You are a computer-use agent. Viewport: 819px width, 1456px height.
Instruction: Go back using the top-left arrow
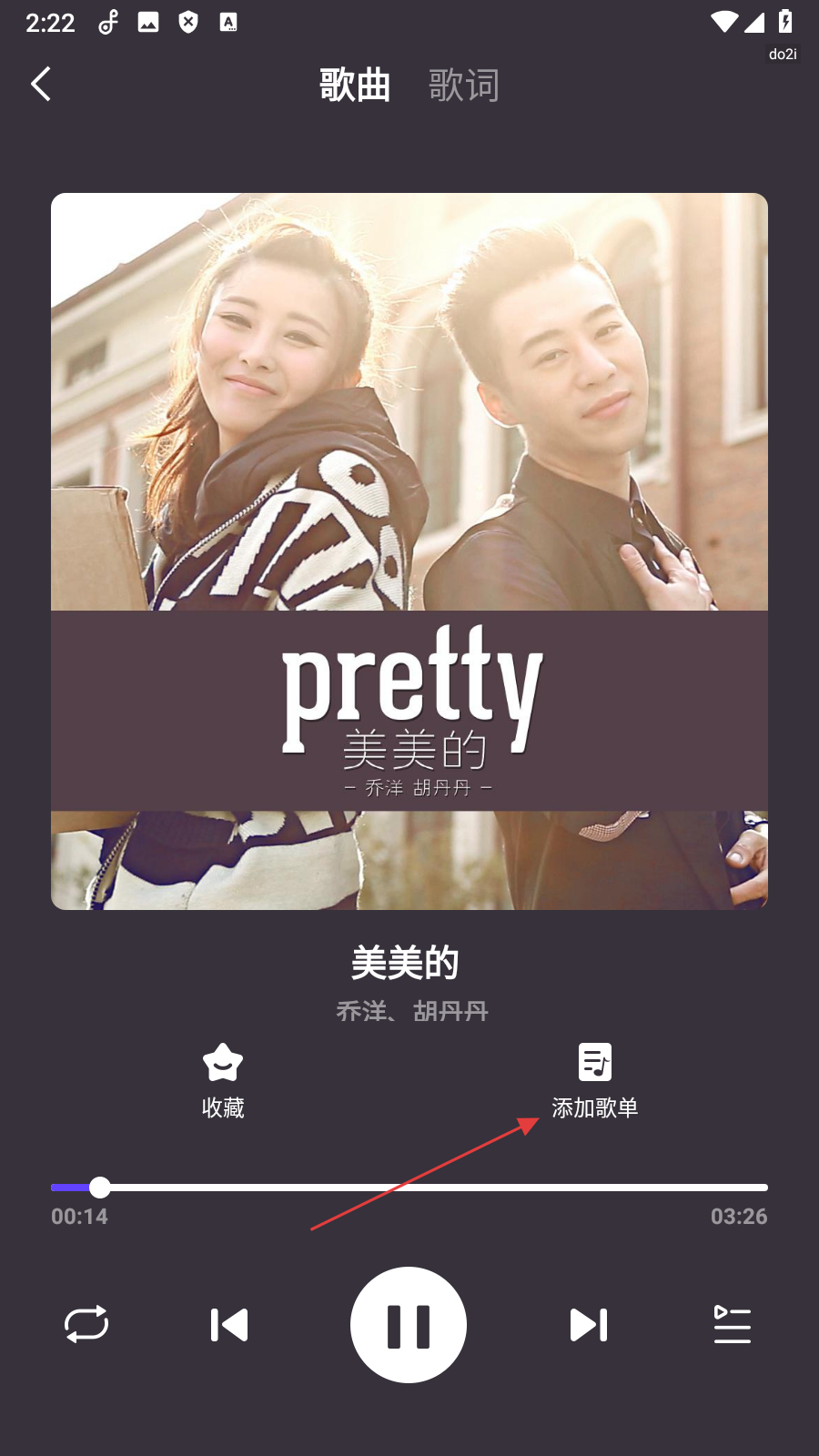(41, 85)
